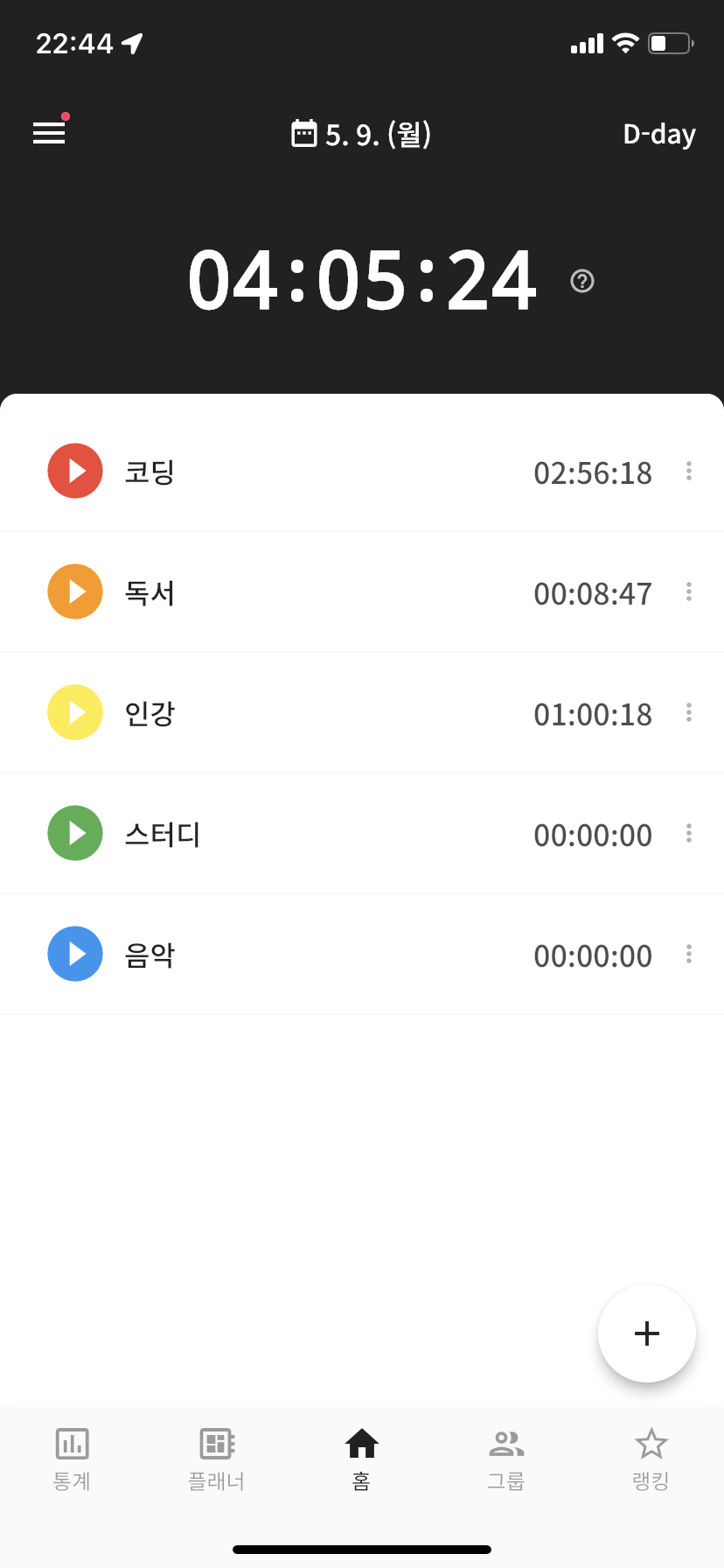
Task: Switch to the 그룹 tab
Action: (x=506, y=1459)
